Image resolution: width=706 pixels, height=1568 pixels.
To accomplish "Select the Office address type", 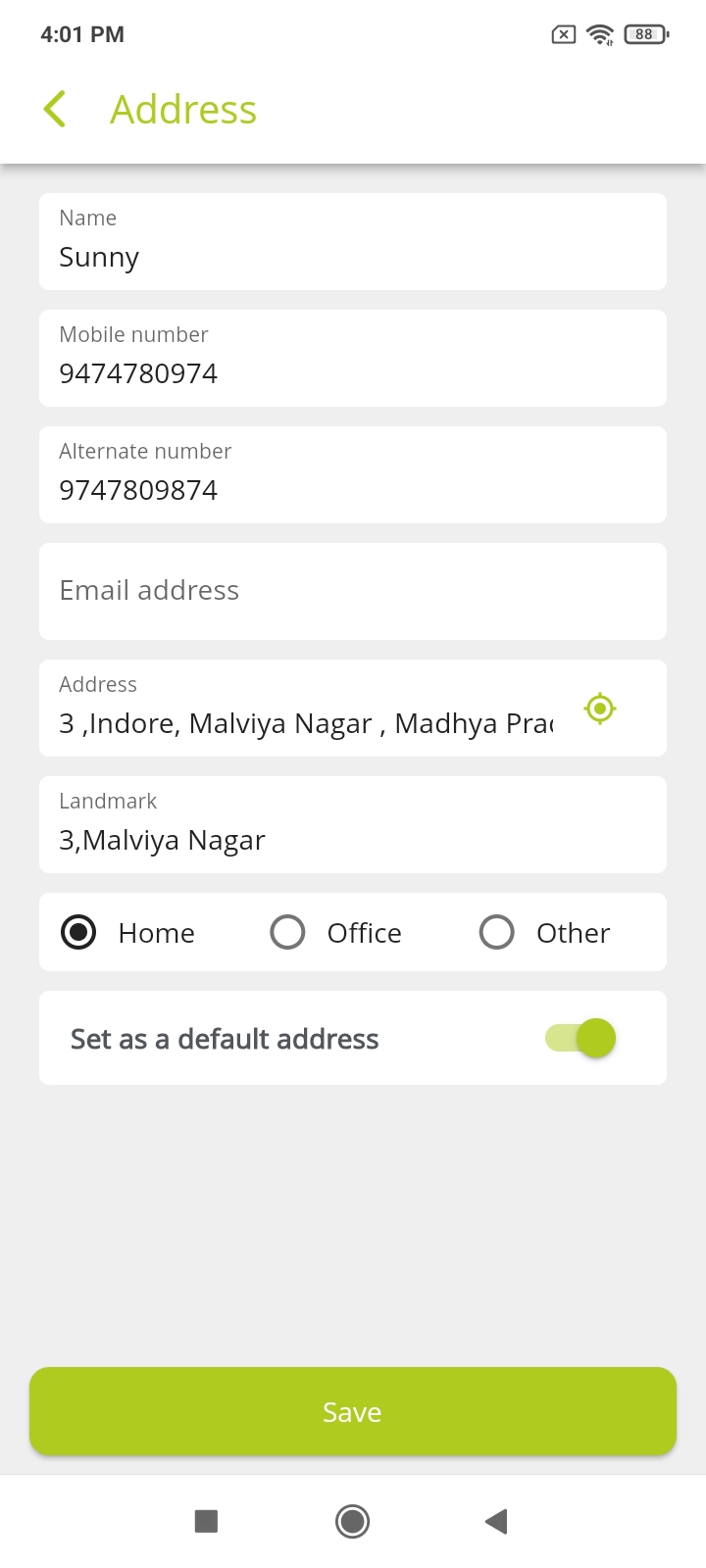I will [335, 932].
